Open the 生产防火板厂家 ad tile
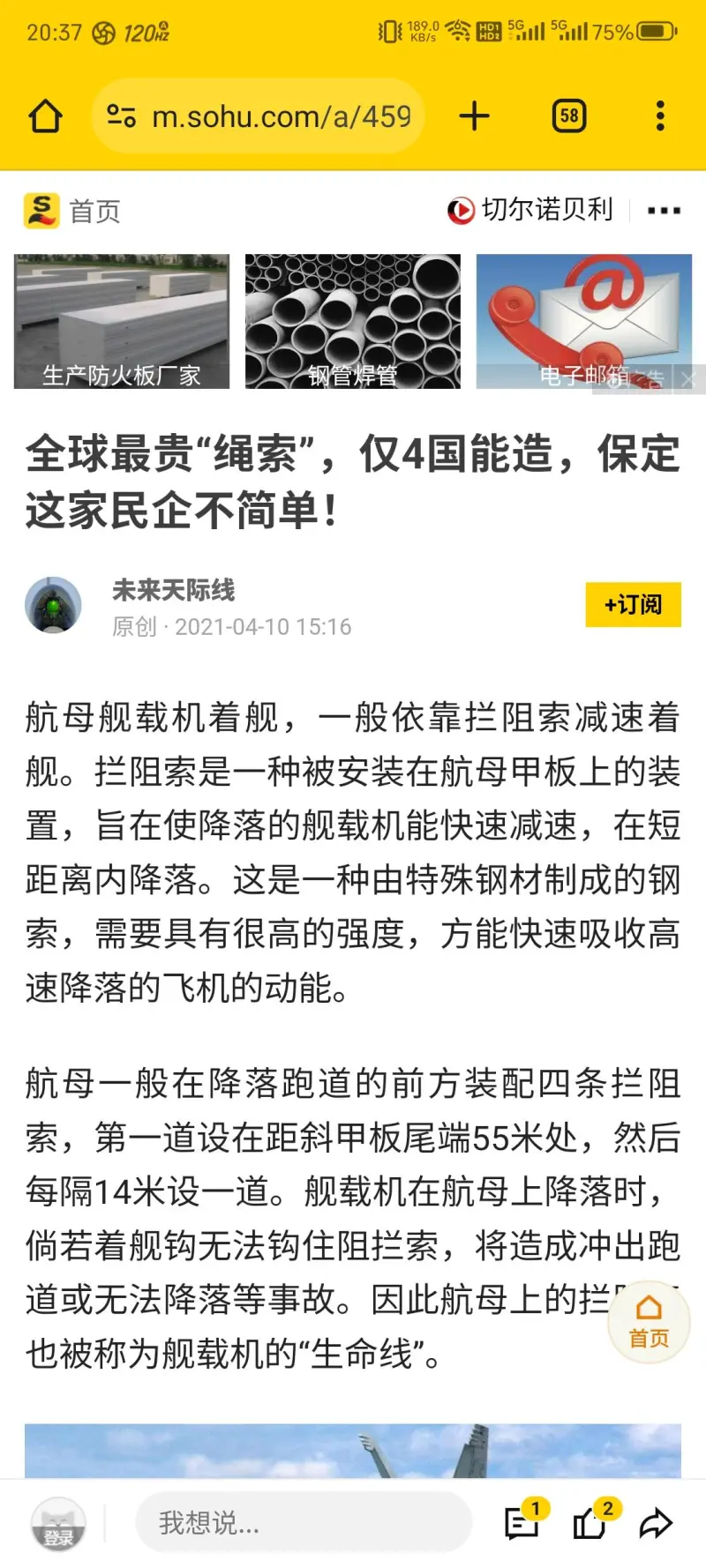Screen dimensions: 706x1568 point(122,322)
